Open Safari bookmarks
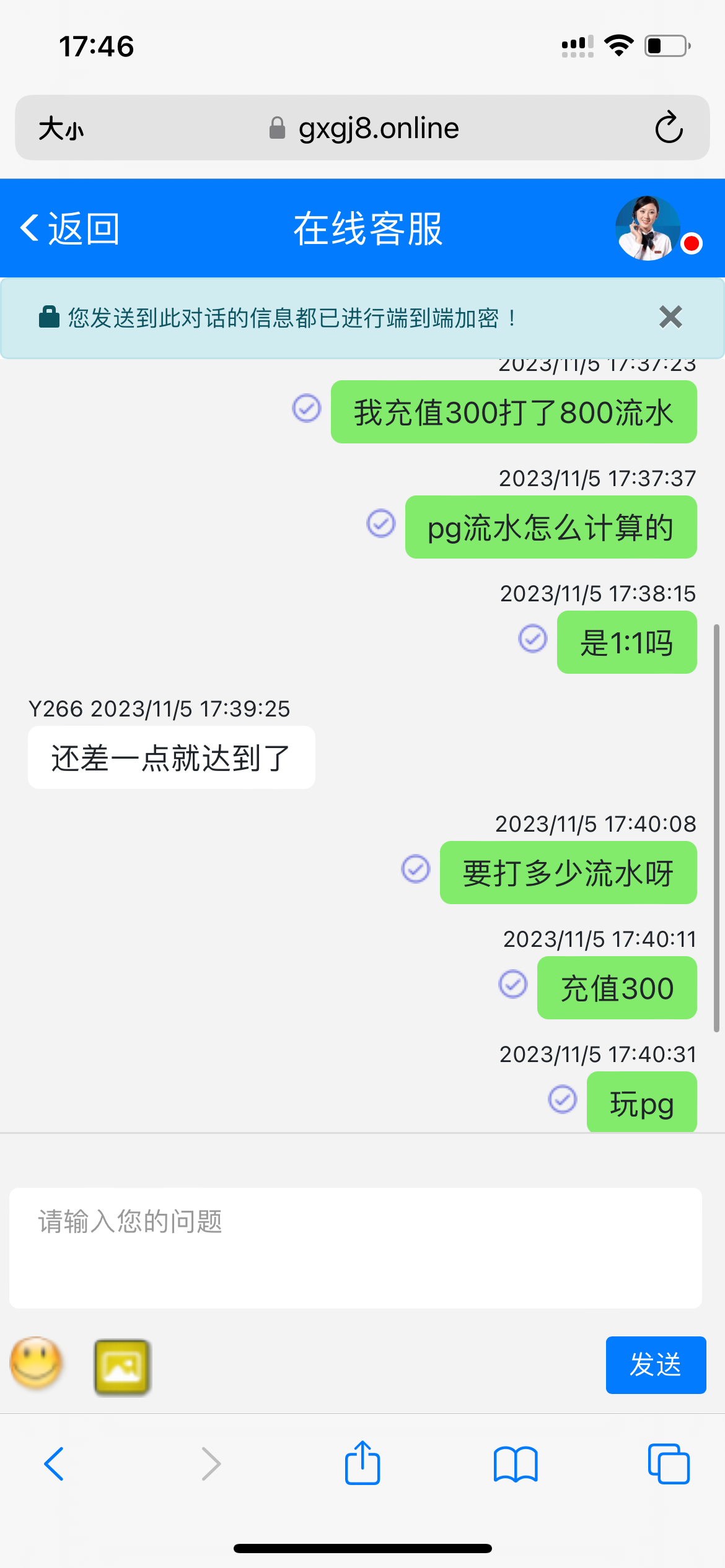 point(515,1464)
